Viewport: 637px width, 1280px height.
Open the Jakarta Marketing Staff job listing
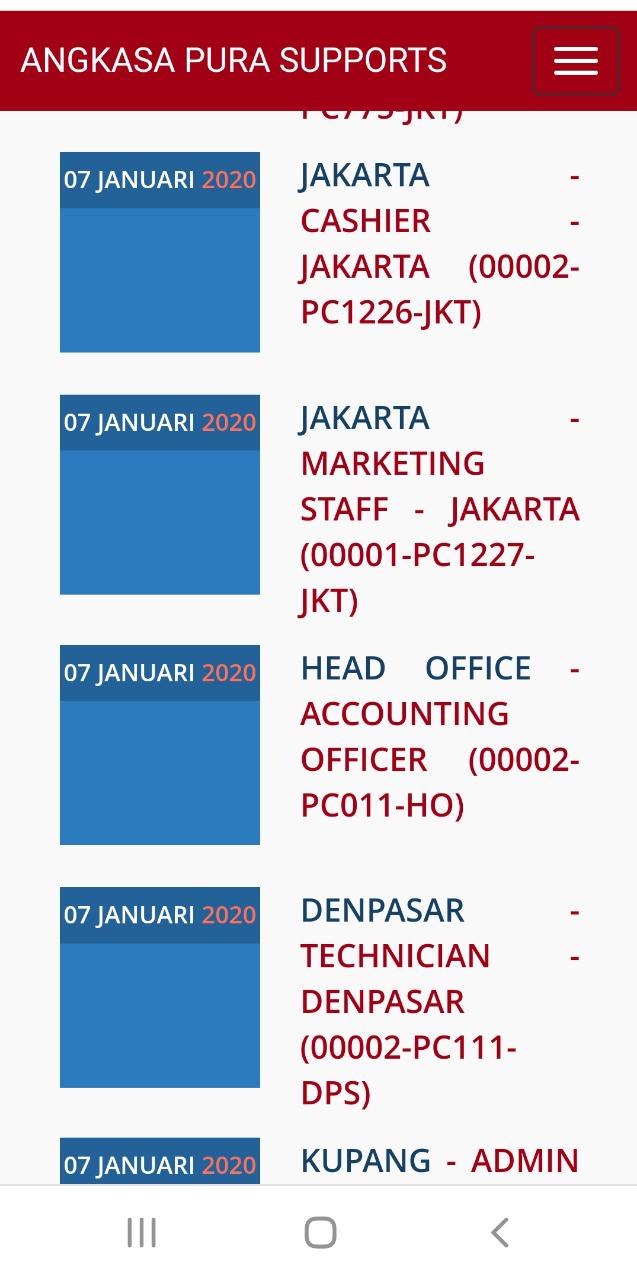[439, 509]
